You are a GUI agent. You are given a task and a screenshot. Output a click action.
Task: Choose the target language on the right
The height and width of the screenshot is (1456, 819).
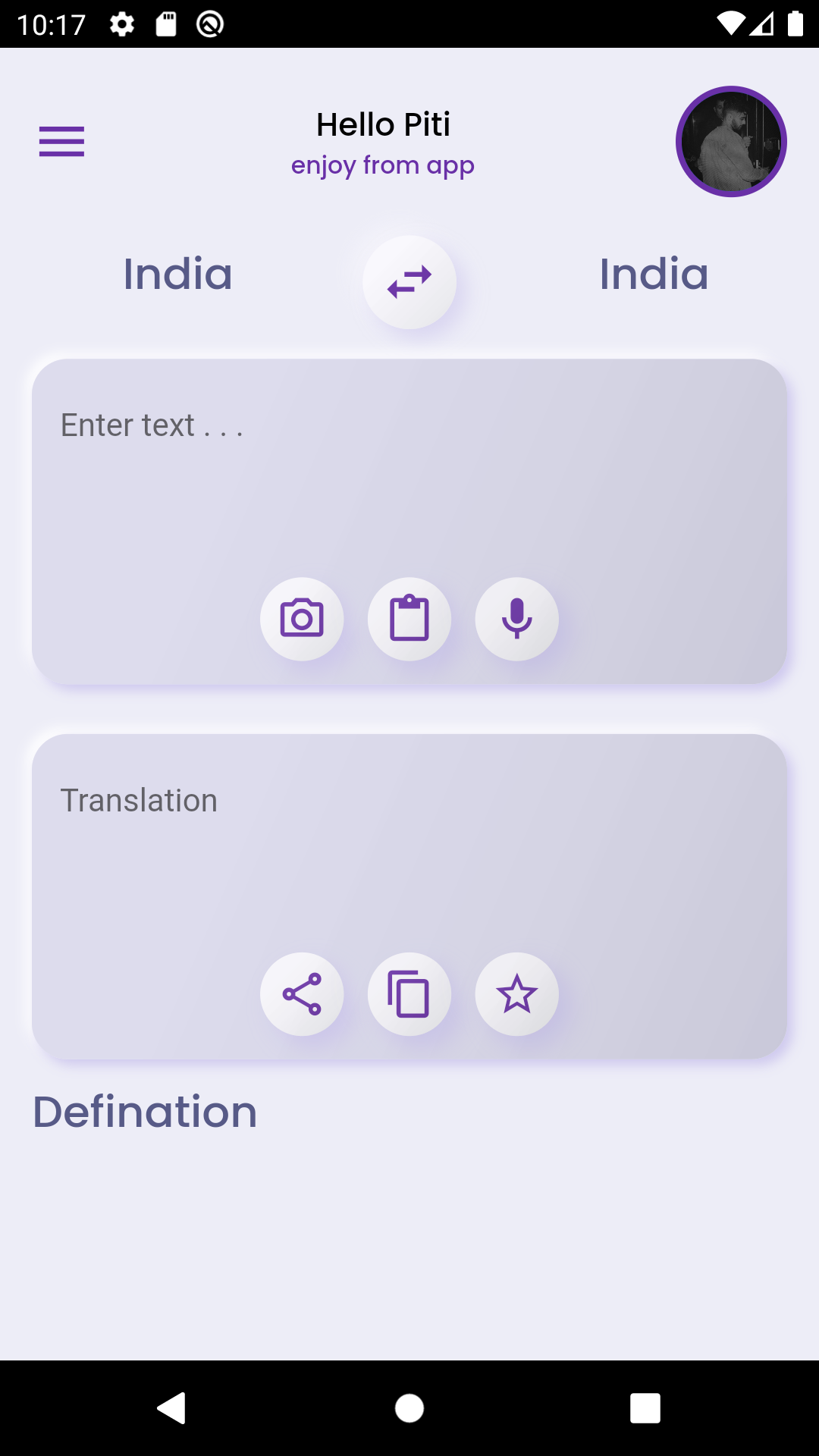[654, 275]
